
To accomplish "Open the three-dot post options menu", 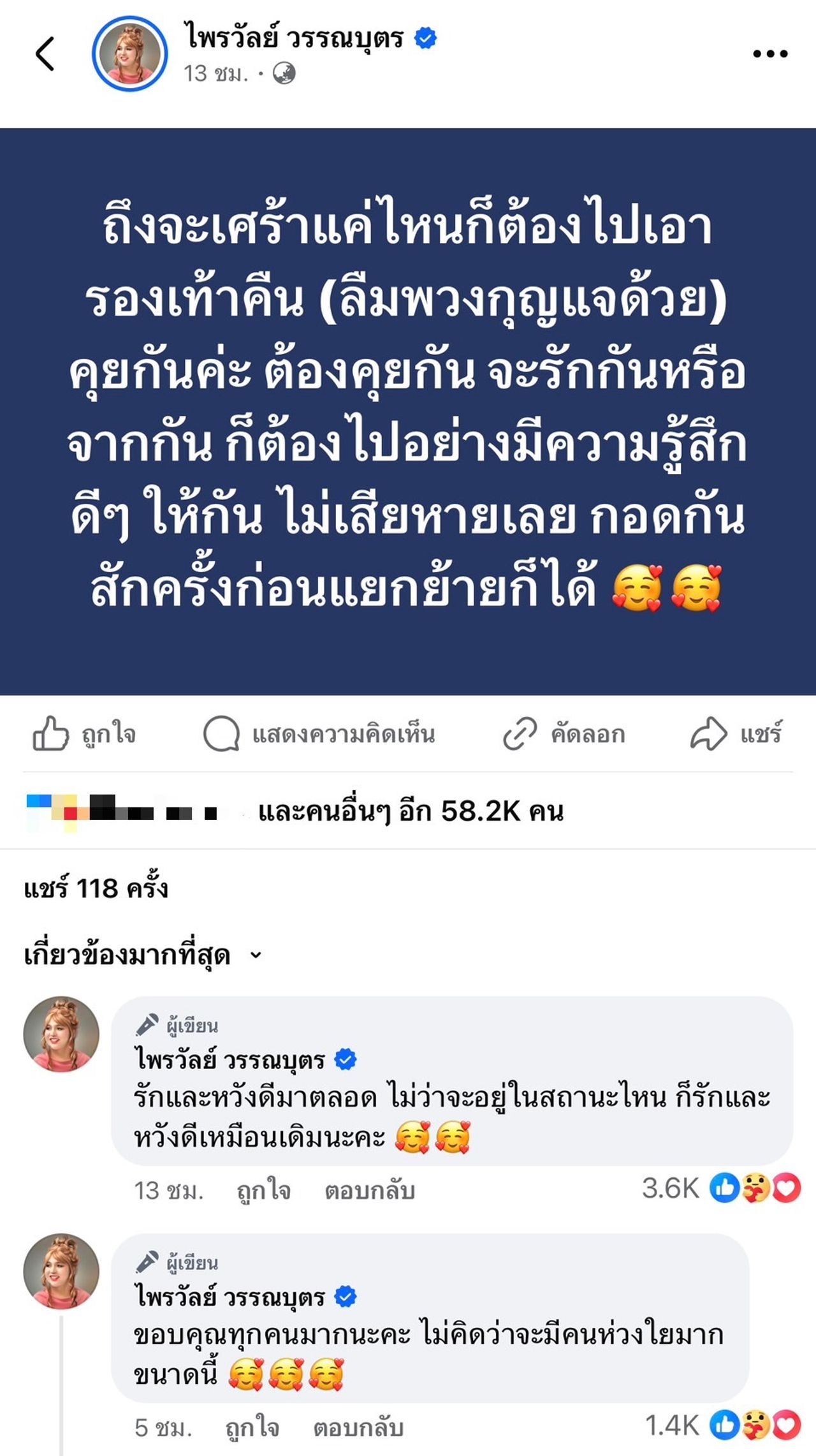I will coord(770,54).
